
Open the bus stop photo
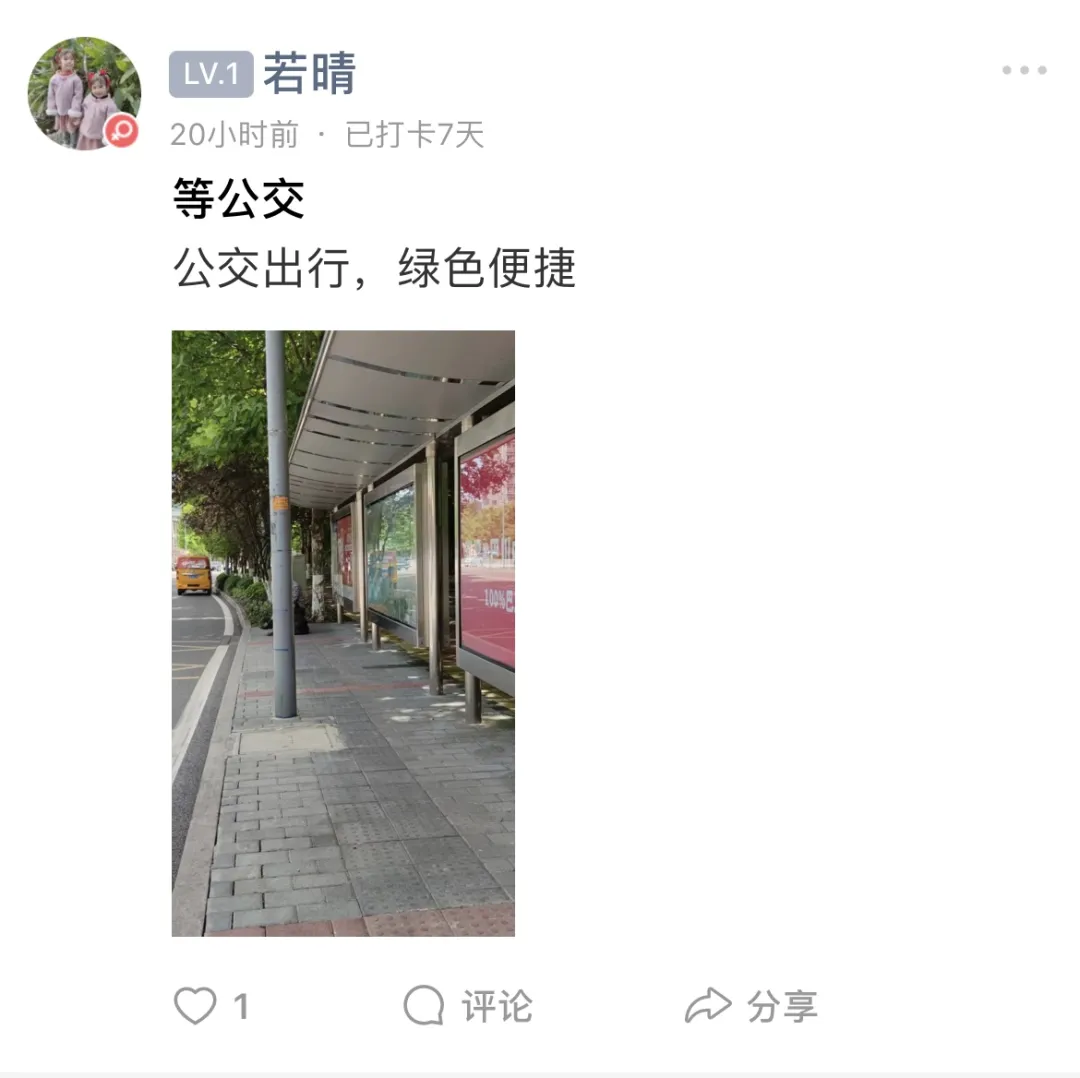[x=343, y=633]
